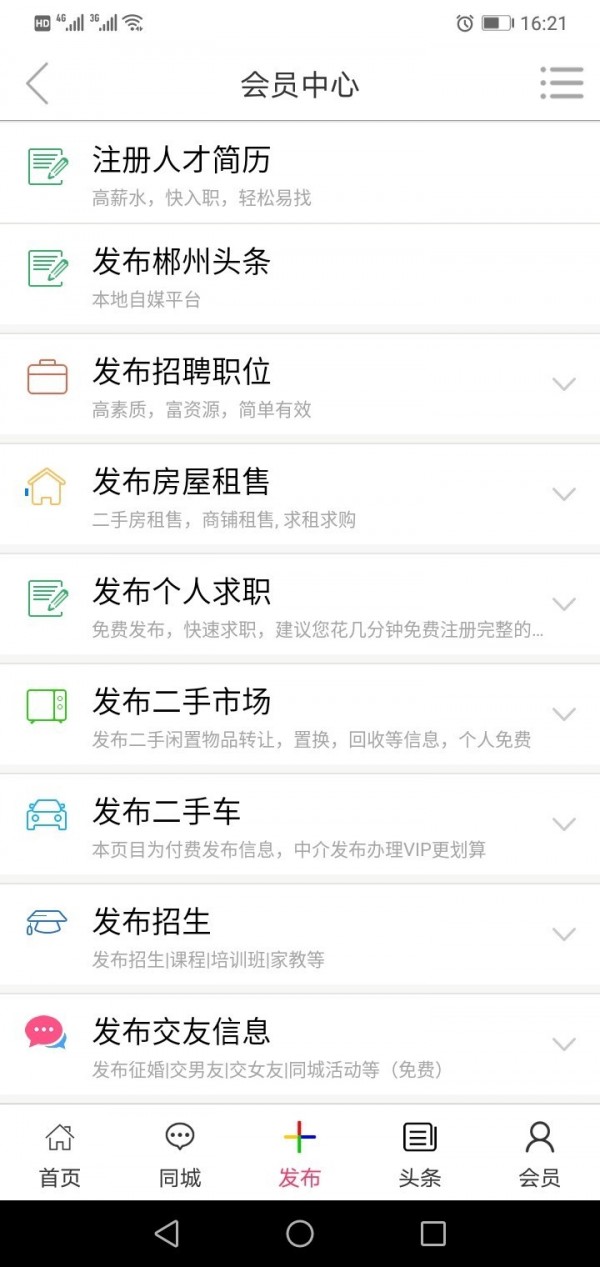Viewport: 600px width, 1267px height.
Task: Expand 发布招聘职位 section
Action: 564,384
